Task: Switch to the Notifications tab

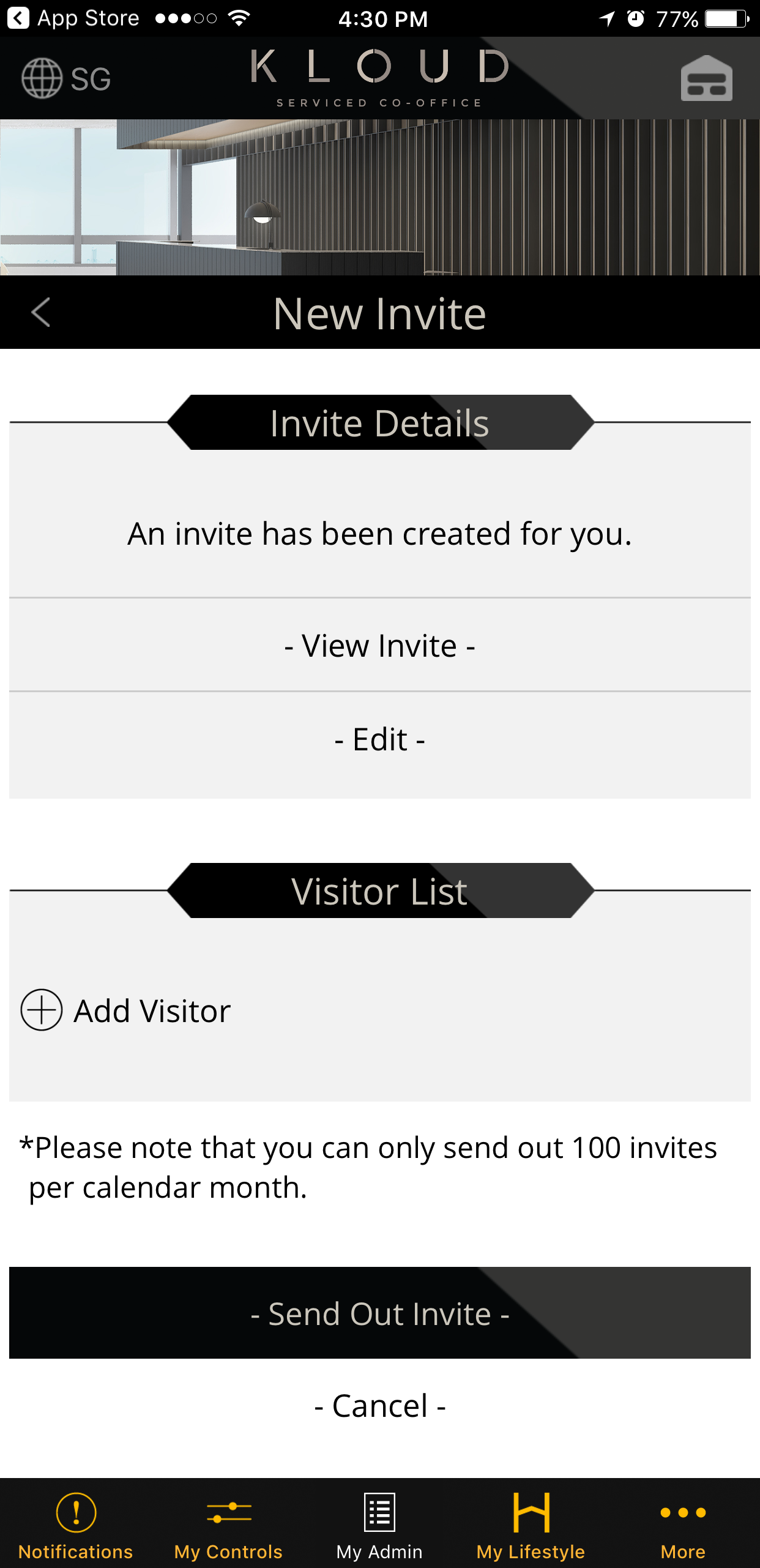Action: pos(76,1524)
